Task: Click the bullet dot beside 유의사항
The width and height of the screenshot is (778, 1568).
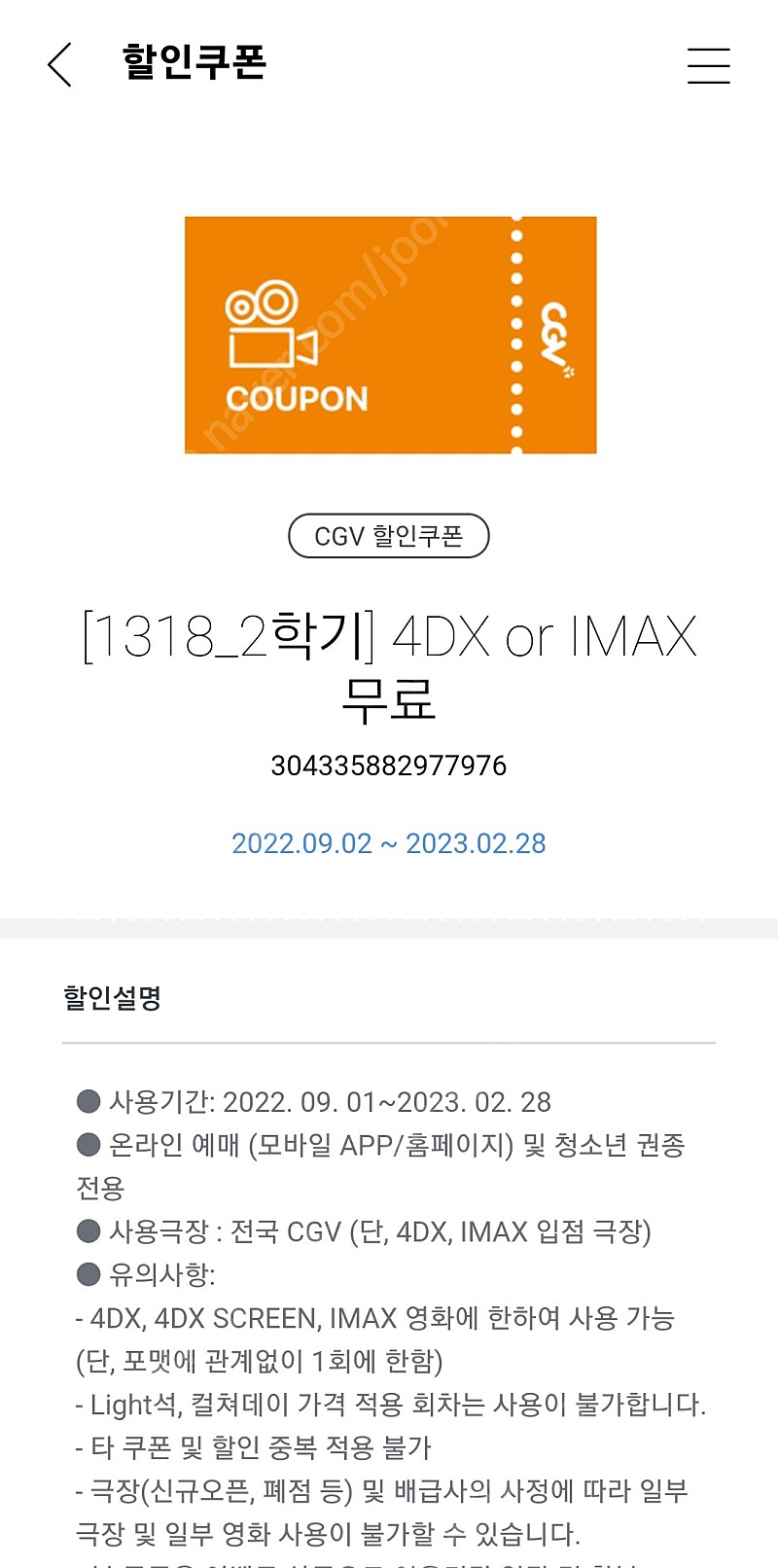Action: coord(90,1274)
